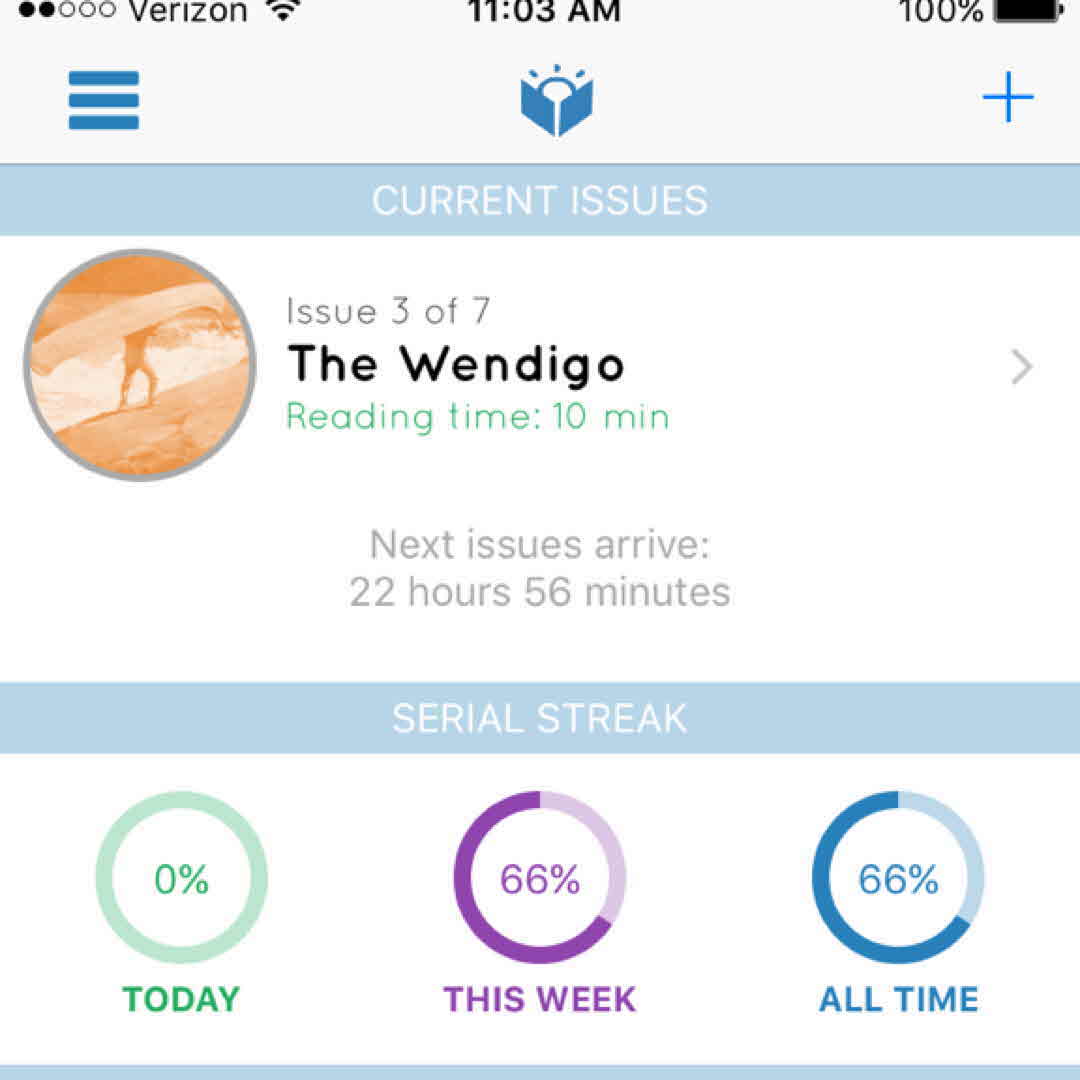Open The Wendigo issue 3 of 7
The image size is (1080, 1080).
tap(540, 366)
